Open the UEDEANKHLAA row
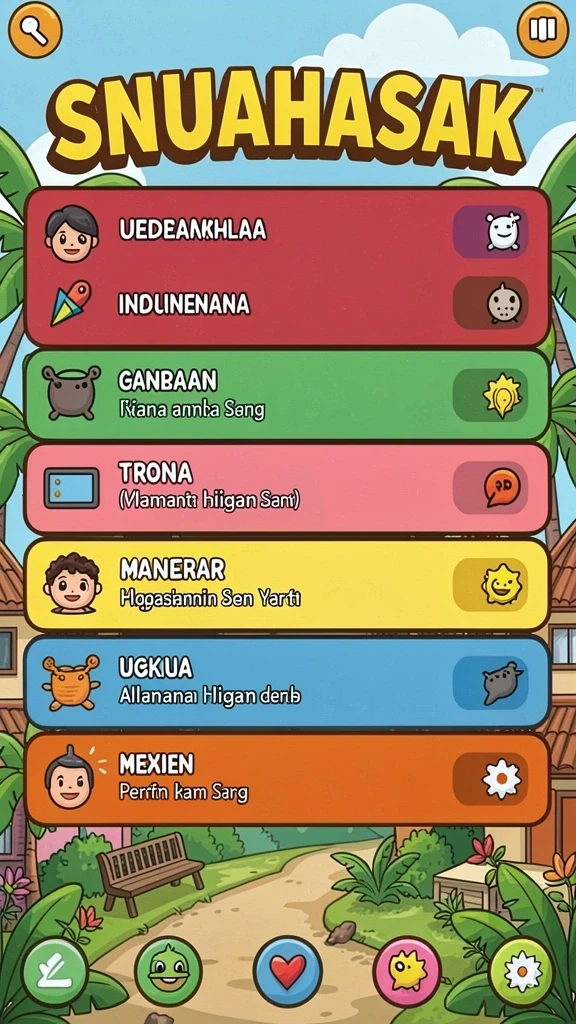The image size is (576, 1024). click(287, 230)
